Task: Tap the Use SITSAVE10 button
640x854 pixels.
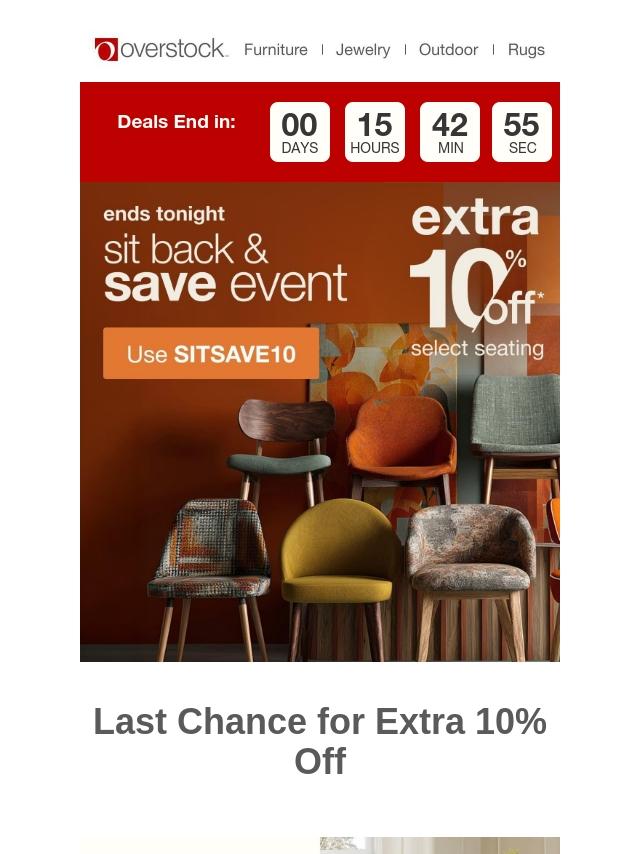Action: pyautogui.click(x=211, y=353)
